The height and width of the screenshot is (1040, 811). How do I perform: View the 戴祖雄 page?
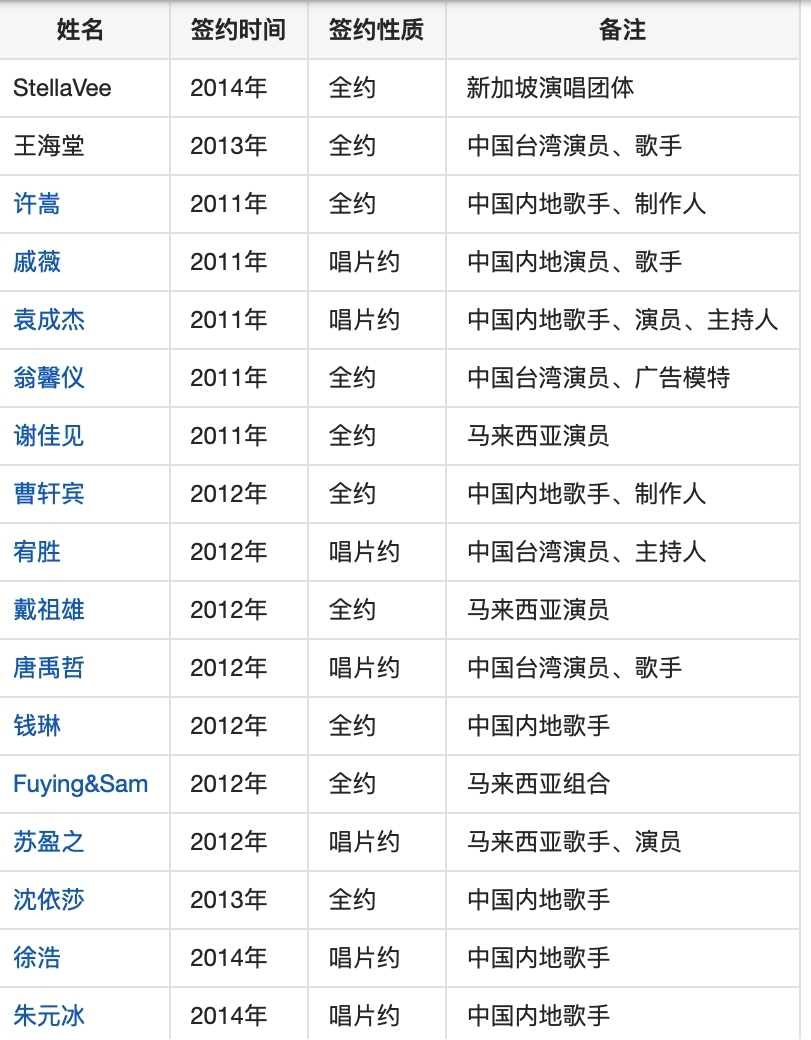(x=49, y=610)
